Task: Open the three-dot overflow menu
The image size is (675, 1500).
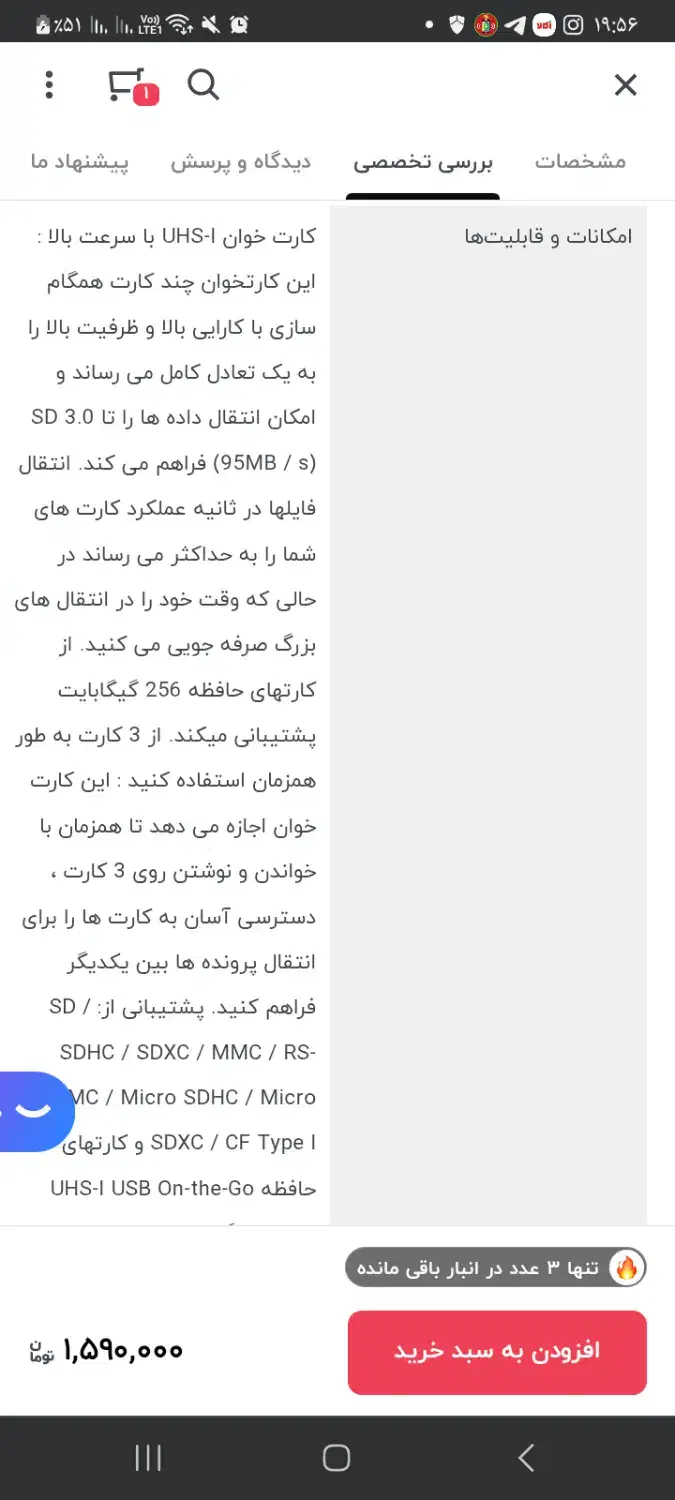Action: coord(49,85)
